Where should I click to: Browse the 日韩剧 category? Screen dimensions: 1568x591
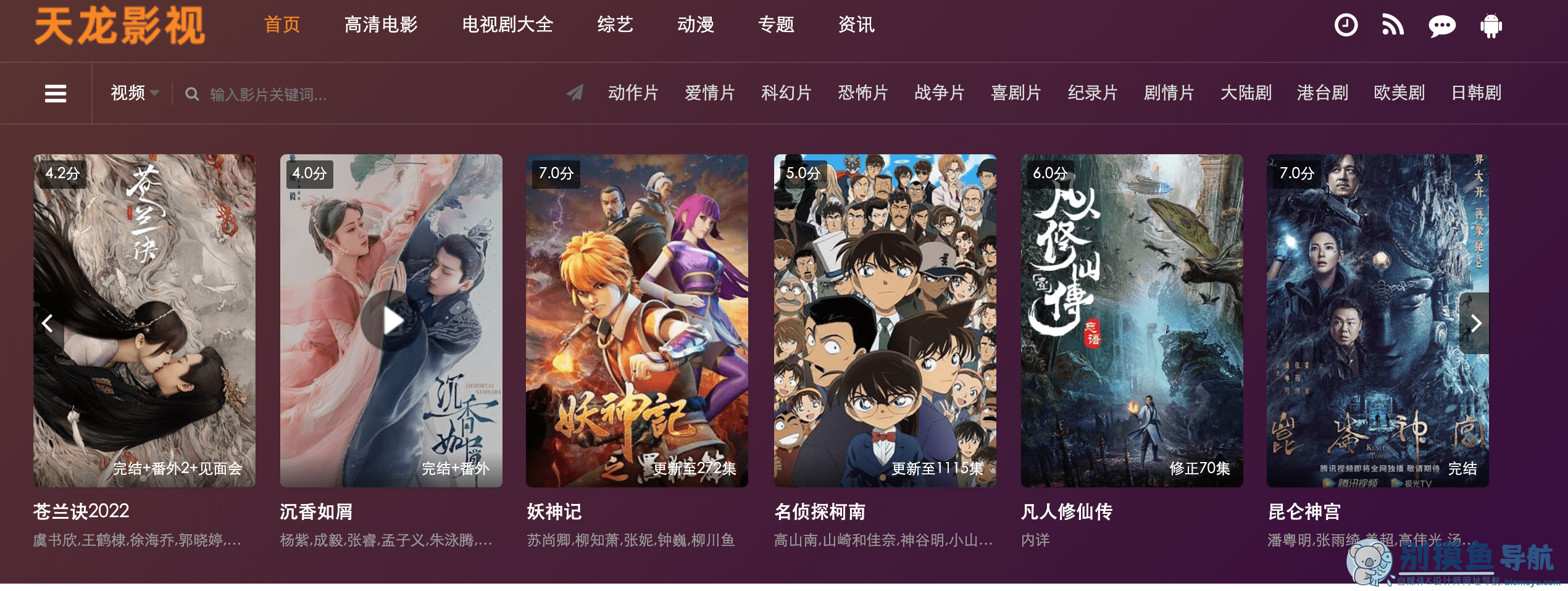coord(1476,93)
